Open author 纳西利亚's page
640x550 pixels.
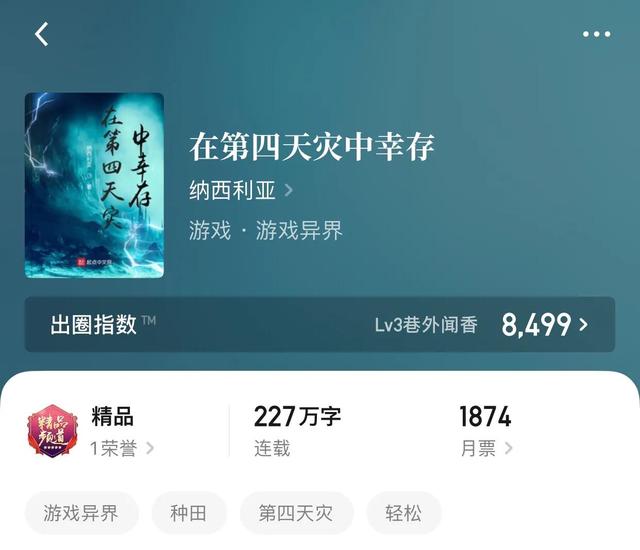[240, 190]
